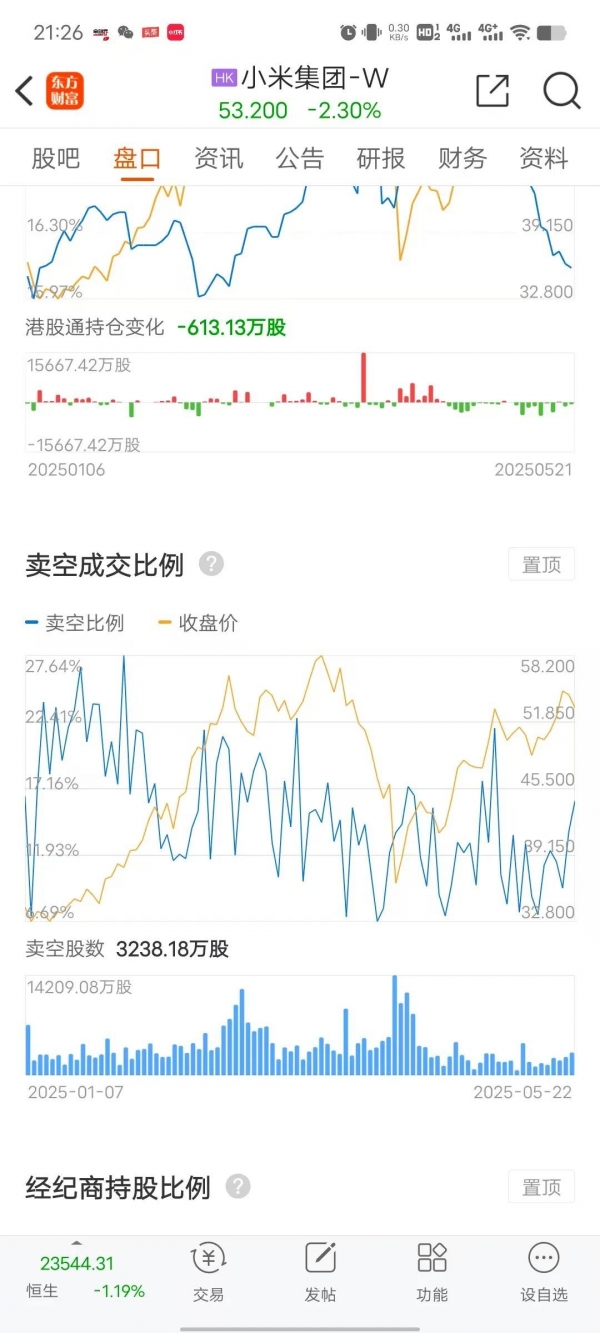Switch to the 资讯 tab
Viewport: 600px width, 1333px height.
coord(219,158)
